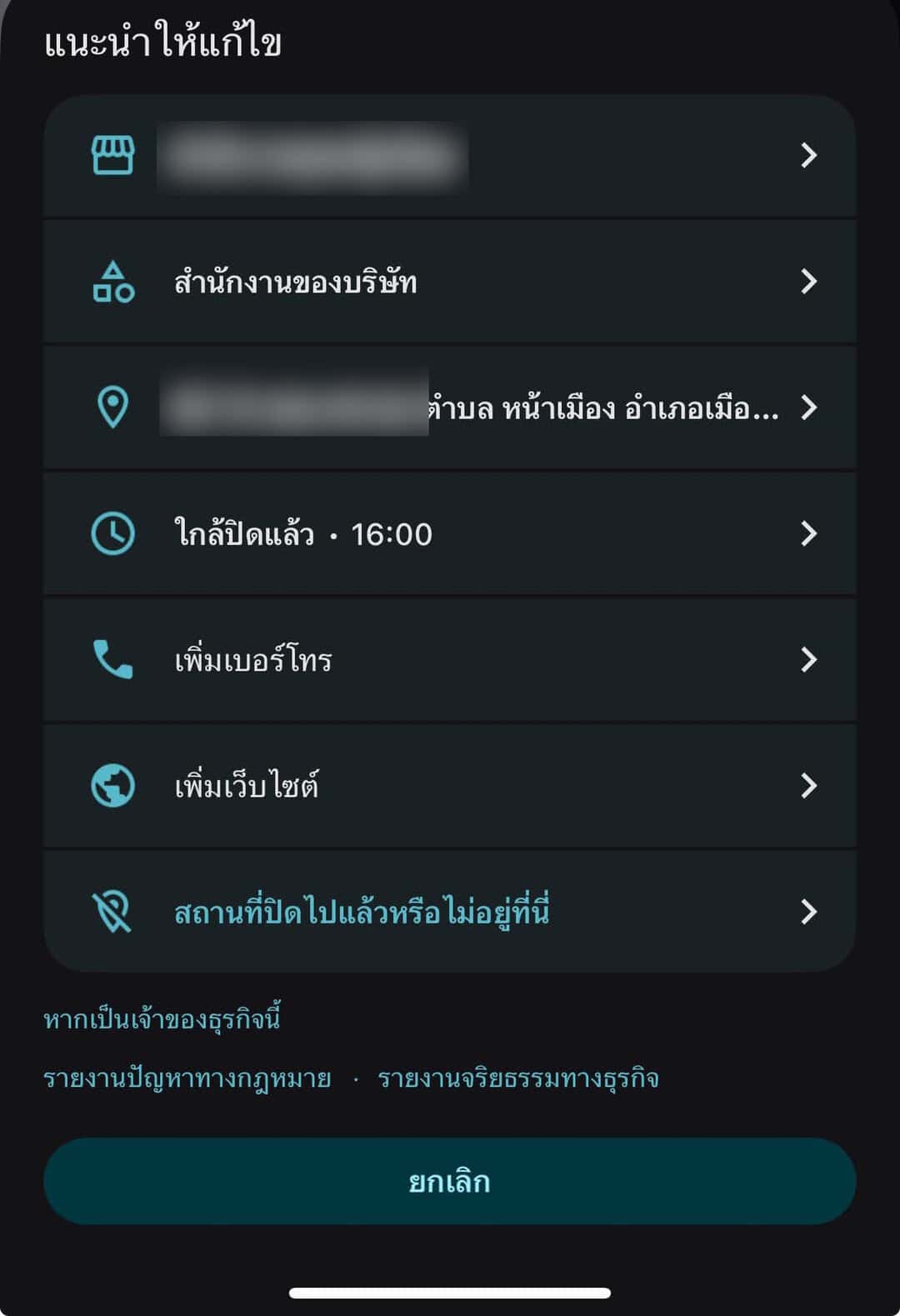Open รายงานปัญหาทางกฎหมาย link
900x1316 pixels.
[x=187, y=1079]
